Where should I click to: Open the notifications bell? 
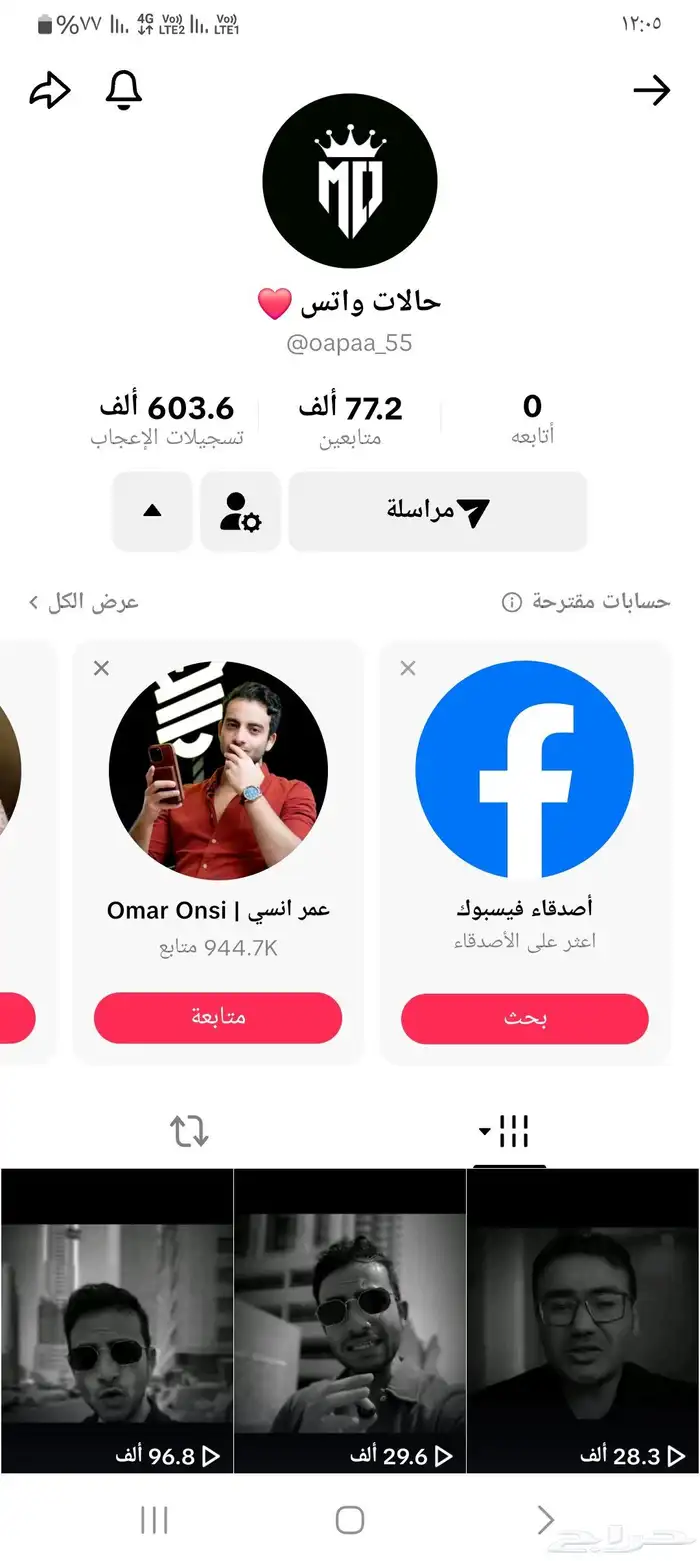point(124,91)
